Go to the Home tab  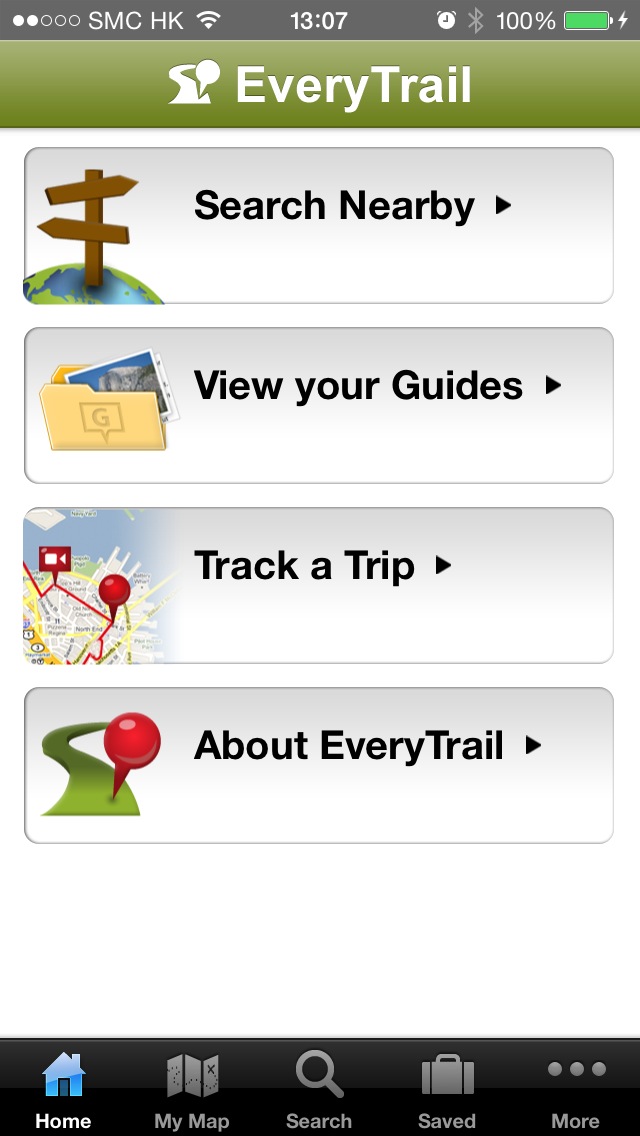tap(63, 1090)
